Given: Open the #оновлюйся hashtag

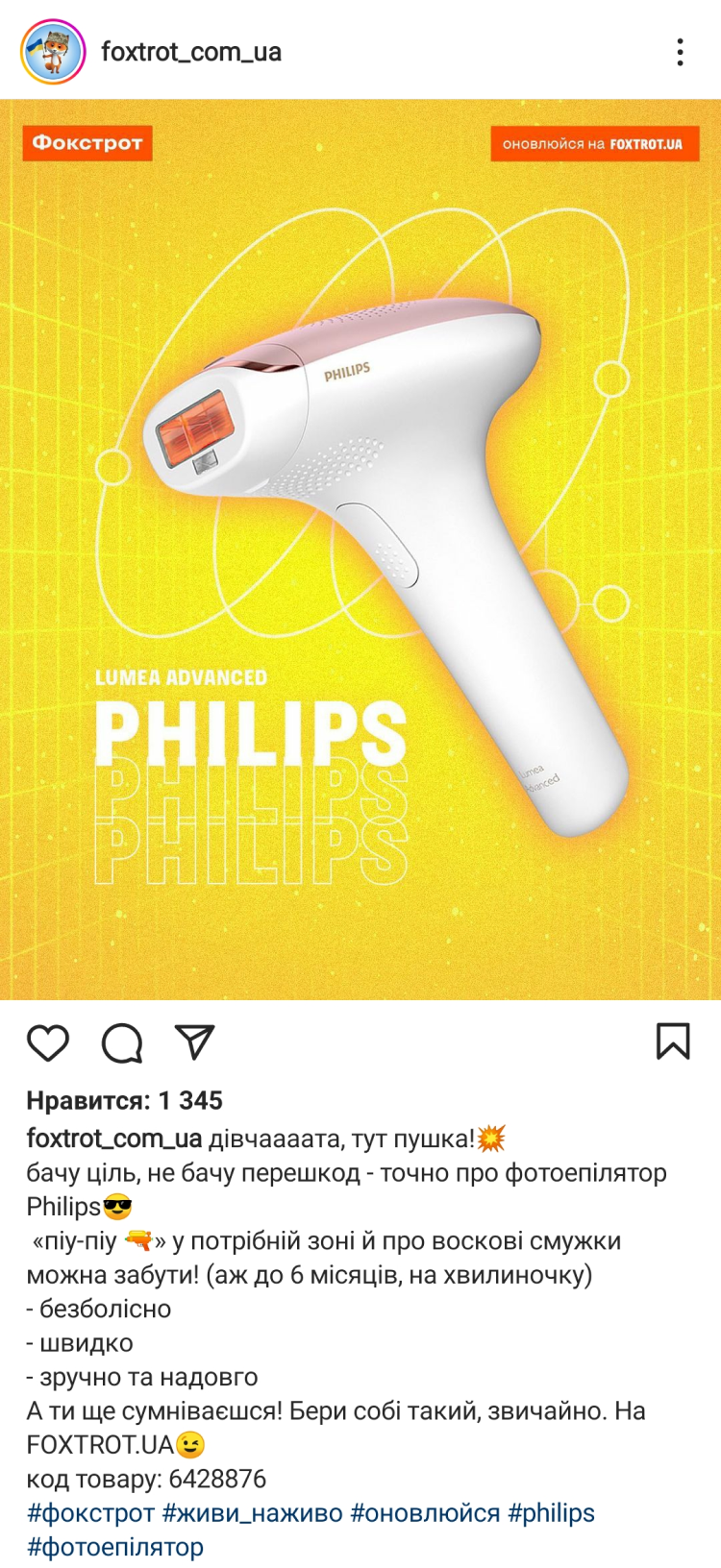Looking at the screenshot, I should point(425,1513).
